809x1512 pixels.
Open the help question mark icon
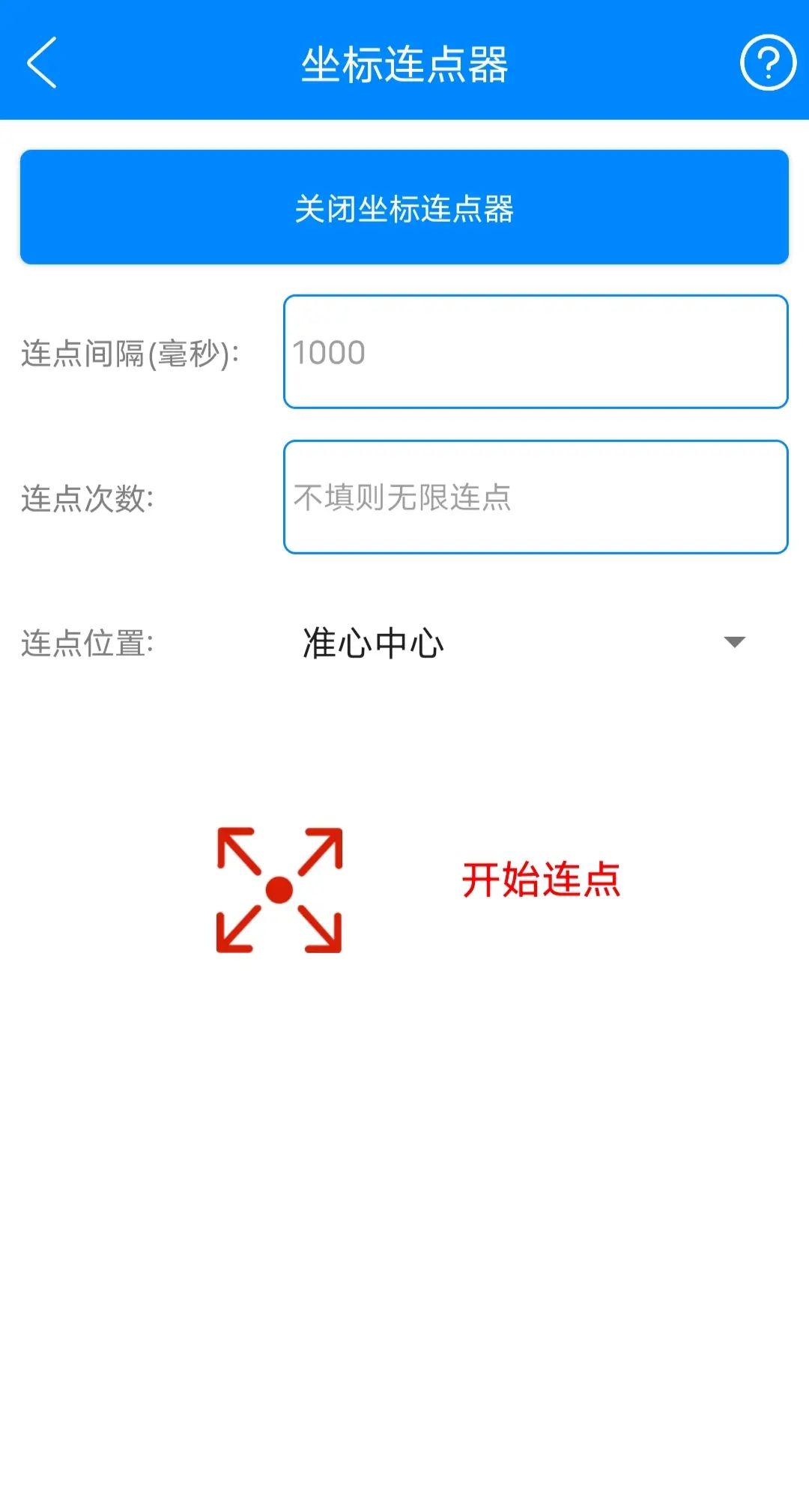(x=767, y=63)
